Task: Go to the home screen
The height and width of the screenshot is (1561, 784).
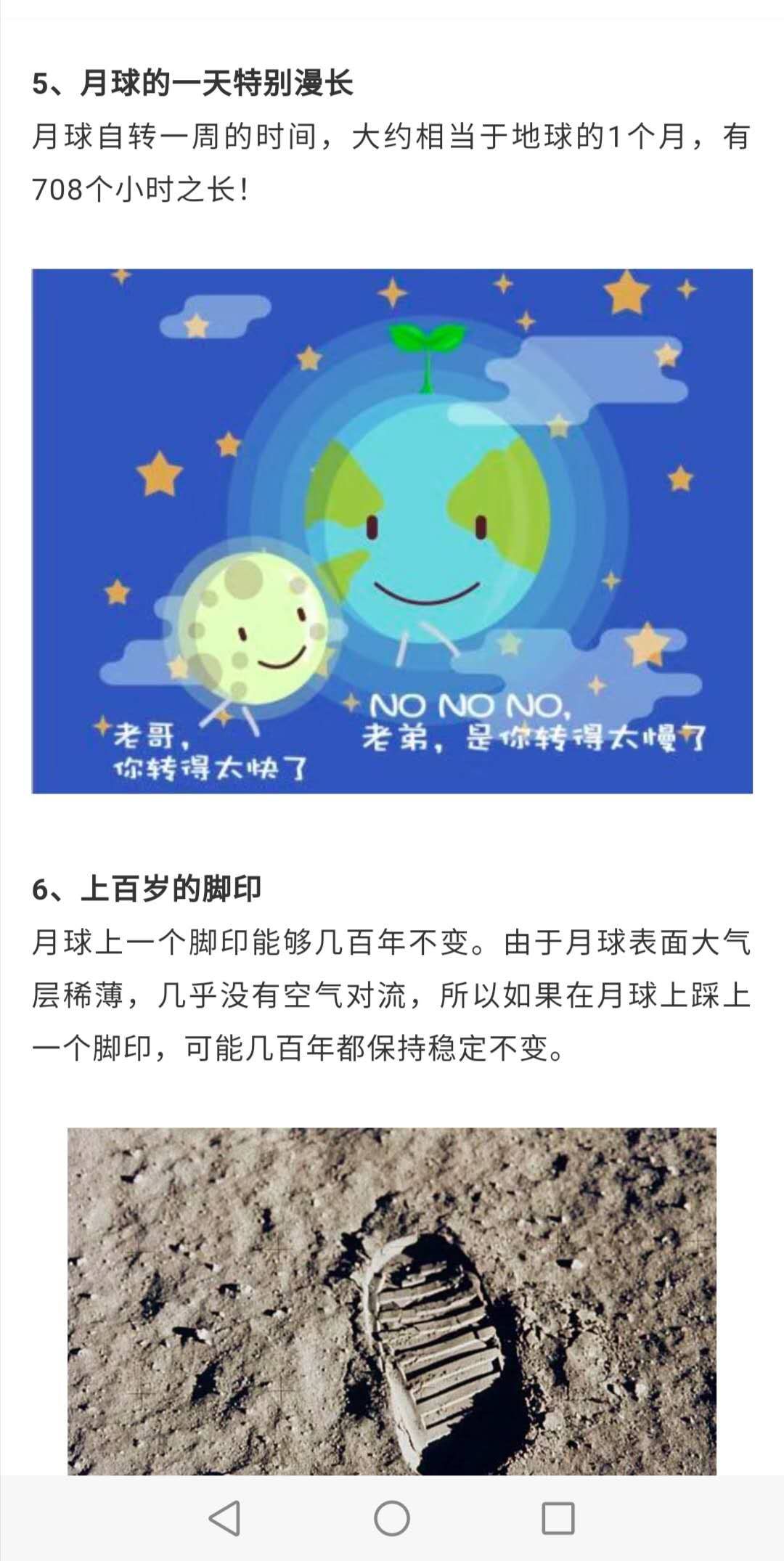Action: point(392,1518)
